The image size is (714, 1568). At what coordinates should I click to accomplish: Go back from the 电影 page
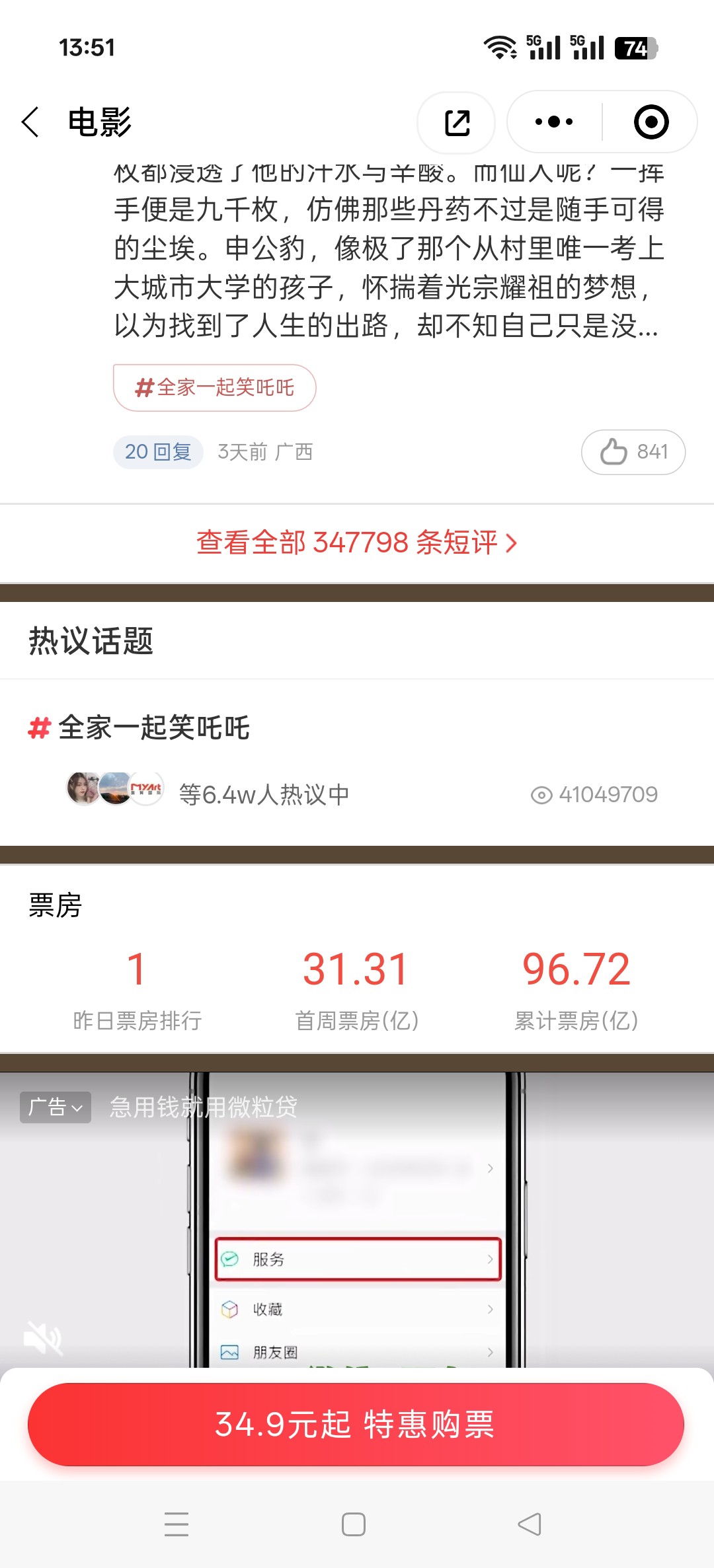pos(30,122)
